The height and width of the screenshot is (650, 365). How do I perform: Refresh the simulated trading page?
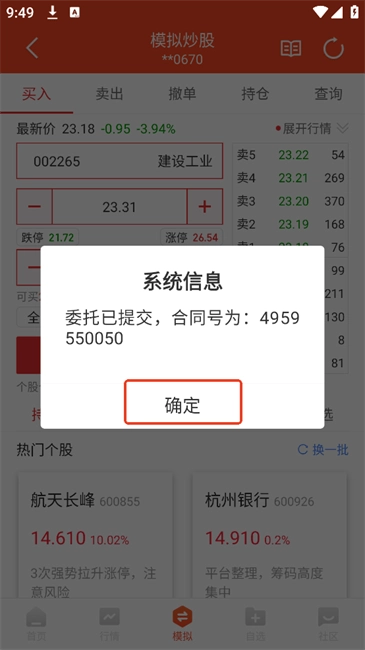[333, 49]
